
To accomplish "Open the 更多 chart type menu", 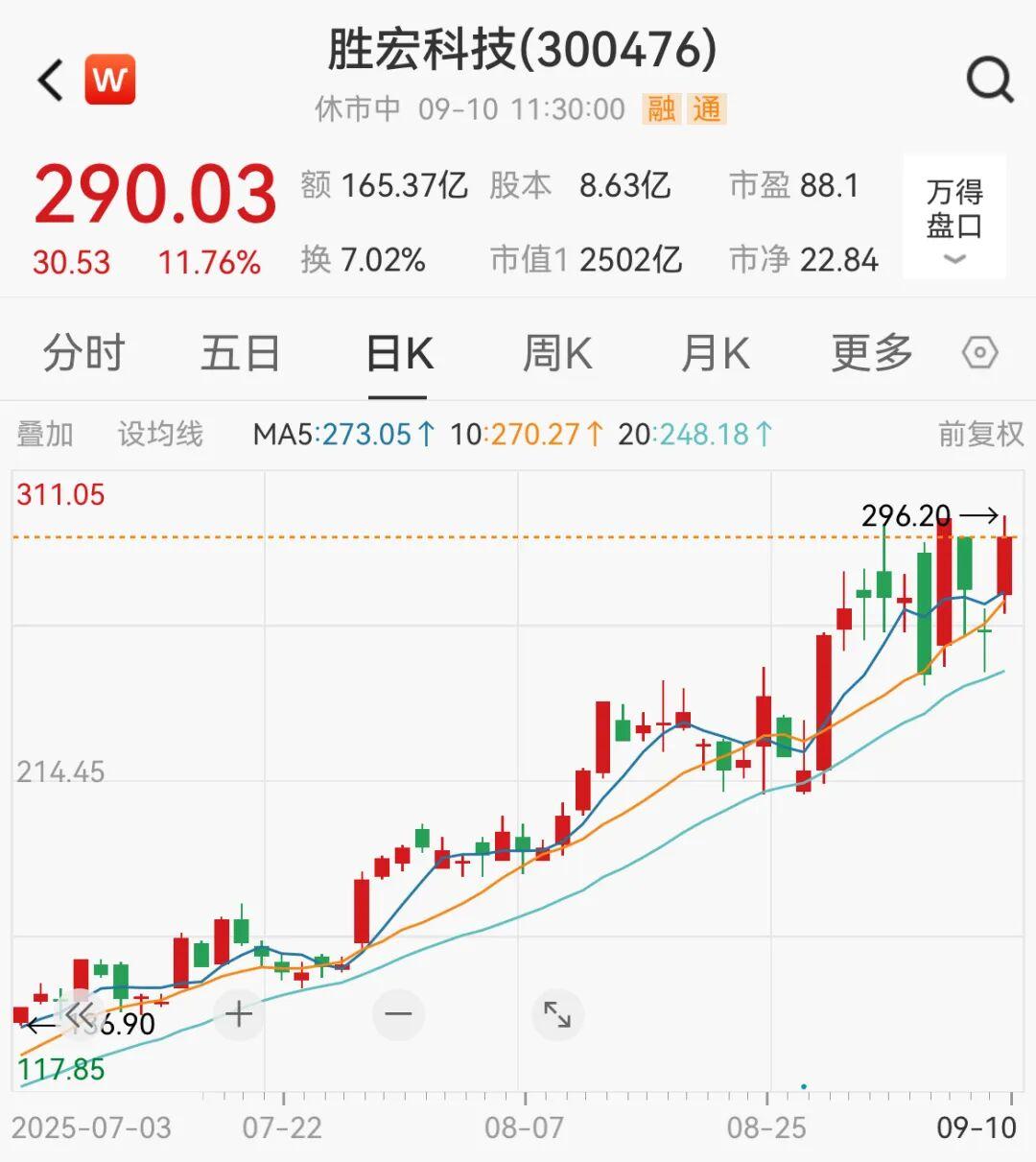I will click(869, 352).
